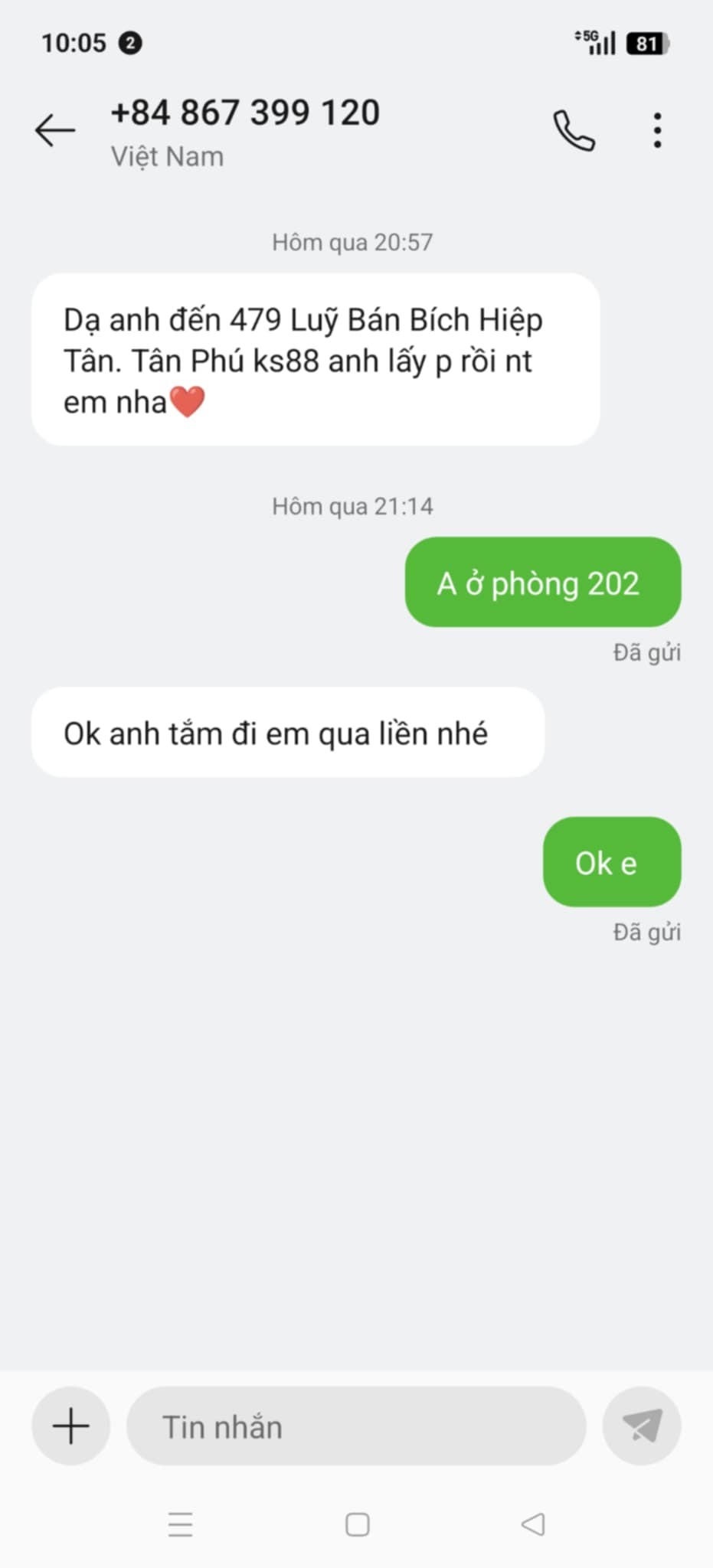Open the three-dot overflow menu
This screenshot has height=1568, width=713.
(x=657, y=131)
